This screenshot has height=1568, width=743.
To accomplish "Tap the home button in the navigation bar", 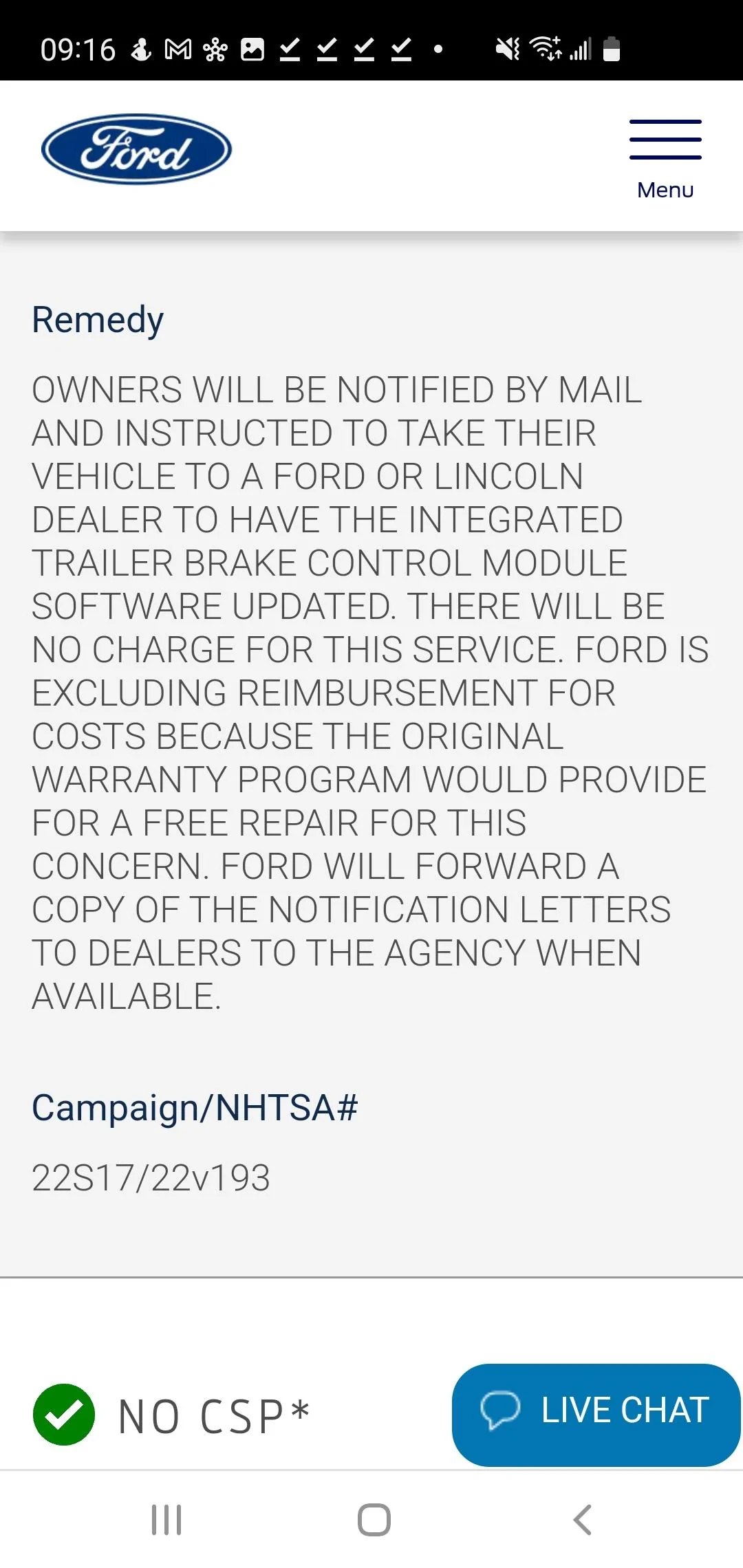I will tap(371, 1521).
